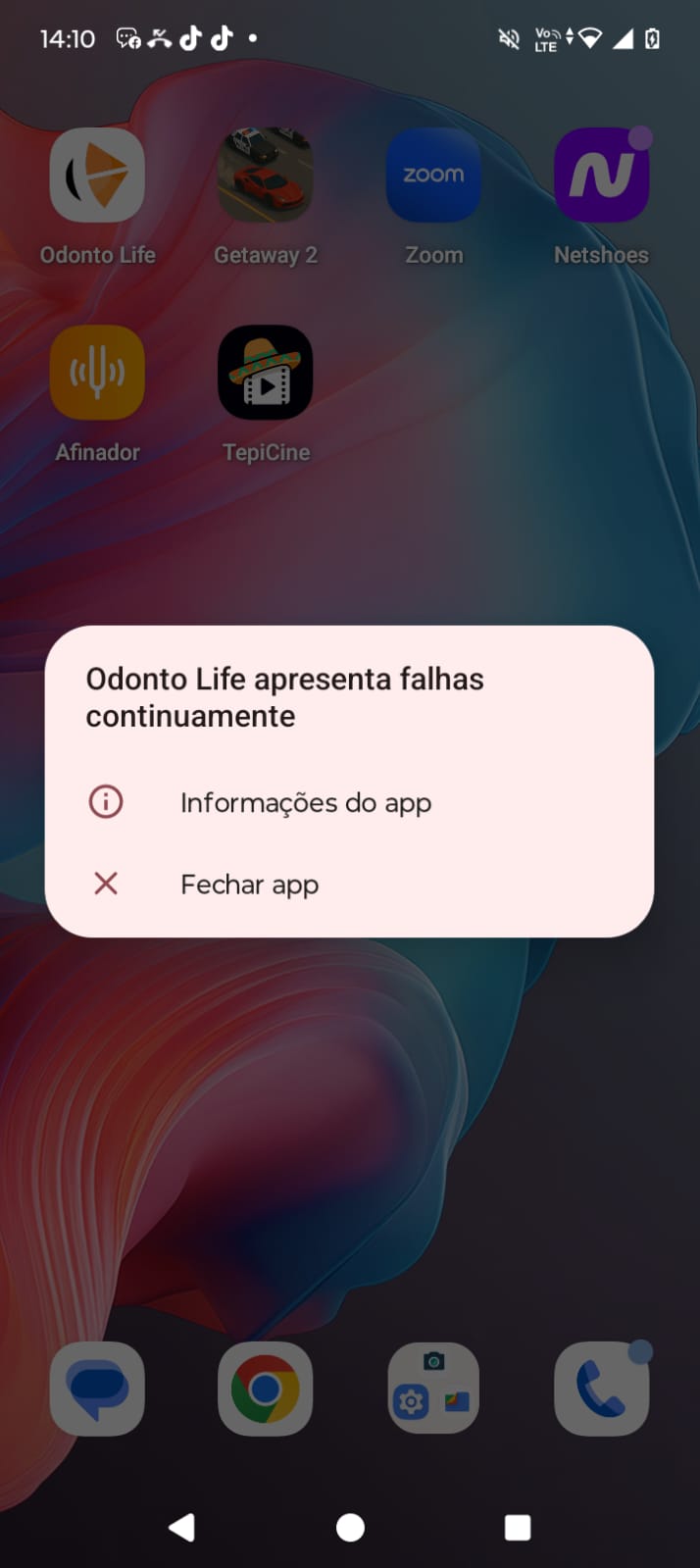Launch Chrome from the dock
This screenshot has width=700, height=1568.
tap(265, 1389)
